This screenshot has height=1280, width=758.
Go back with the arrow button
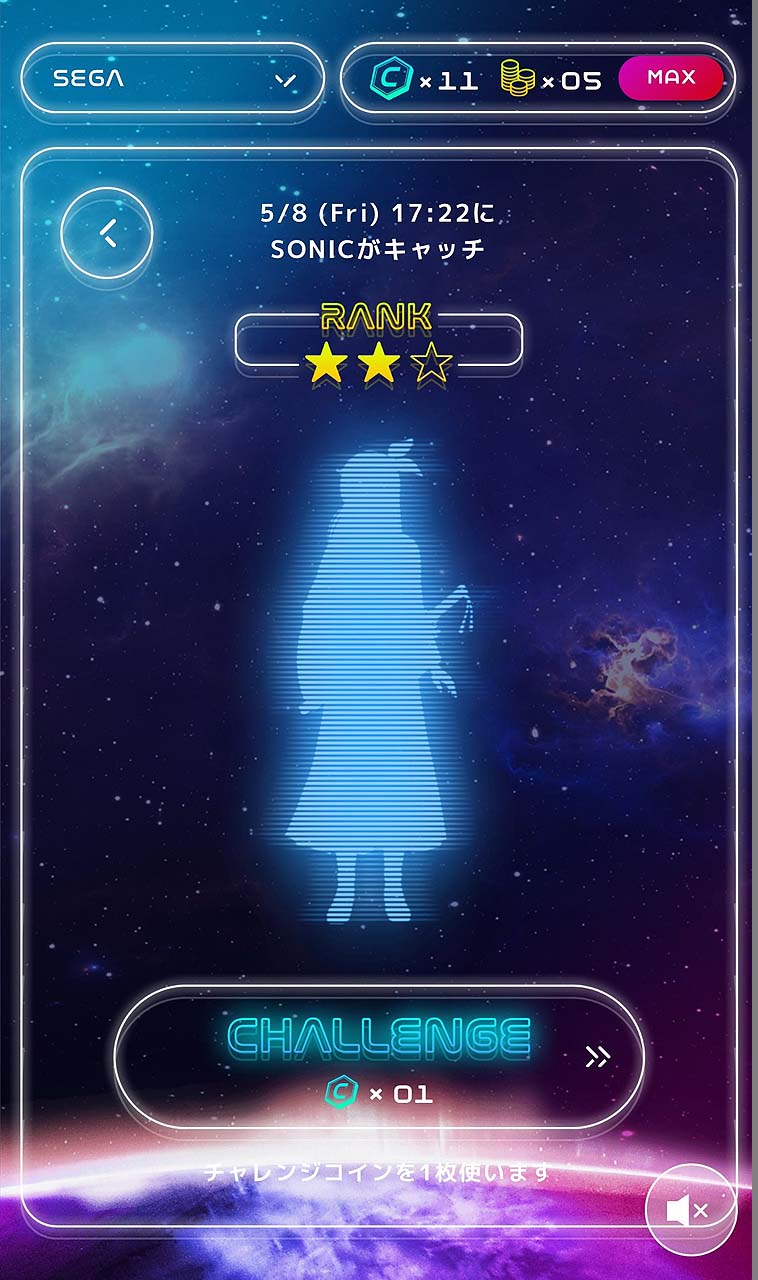point(107,233)
